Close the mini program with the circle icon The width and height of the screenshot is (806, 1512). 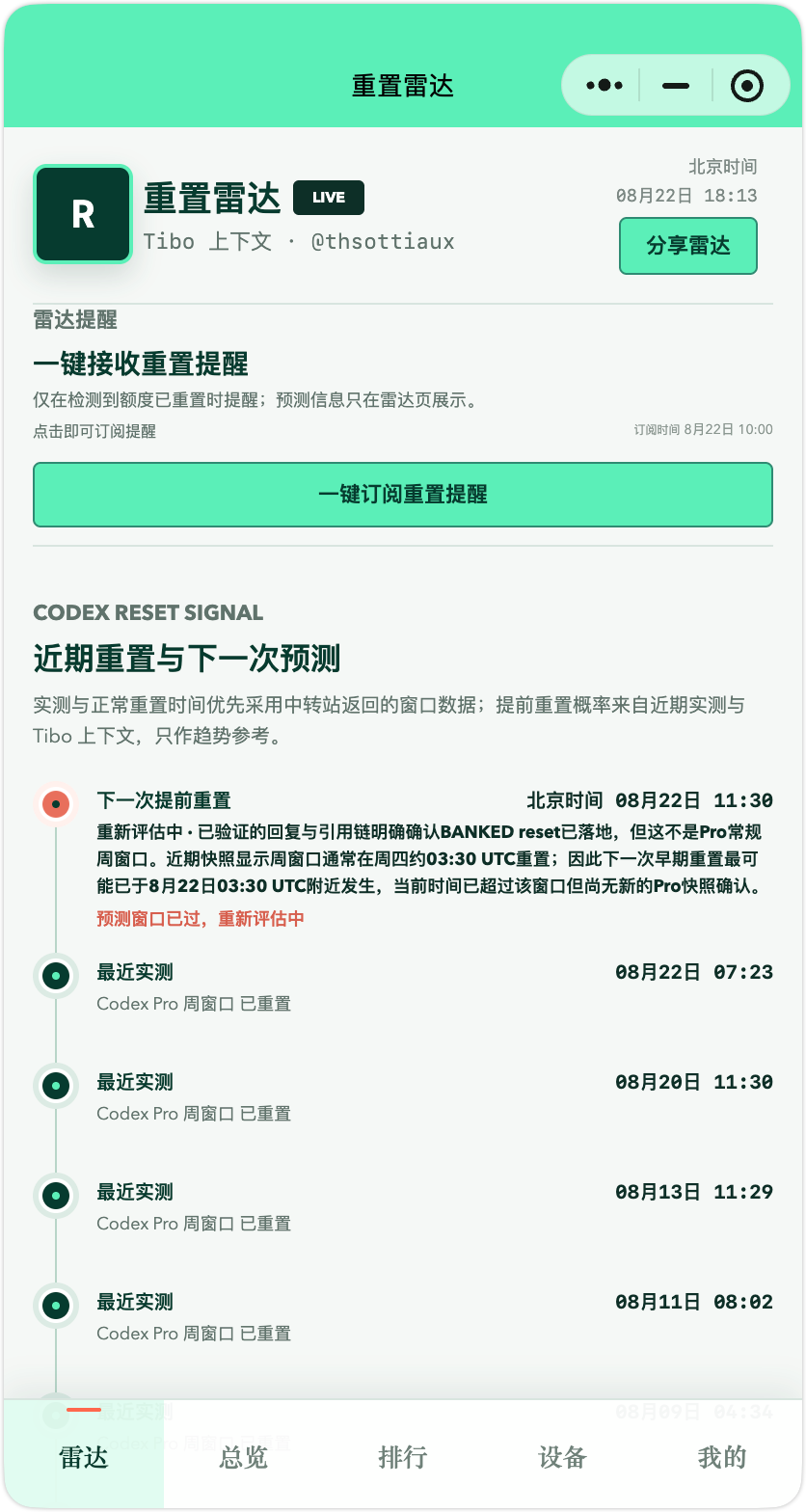[747, 85]
